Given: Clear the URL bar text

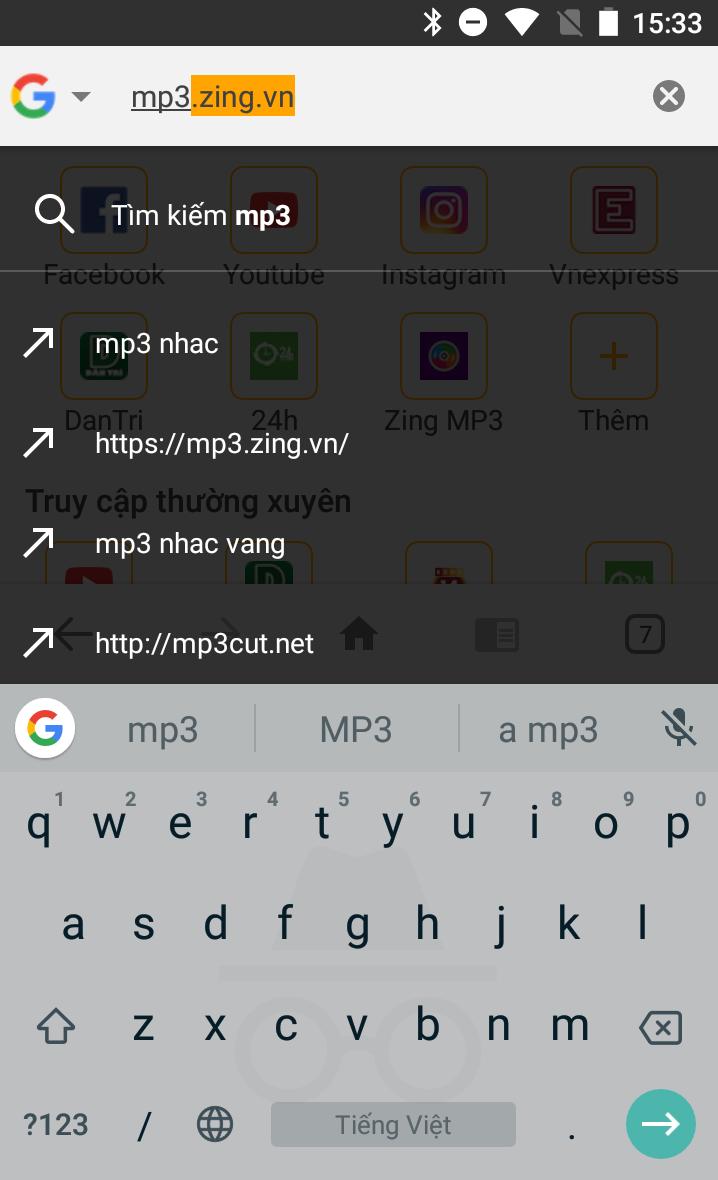Looking at the screenshot, I should click(x=668, y=96).
